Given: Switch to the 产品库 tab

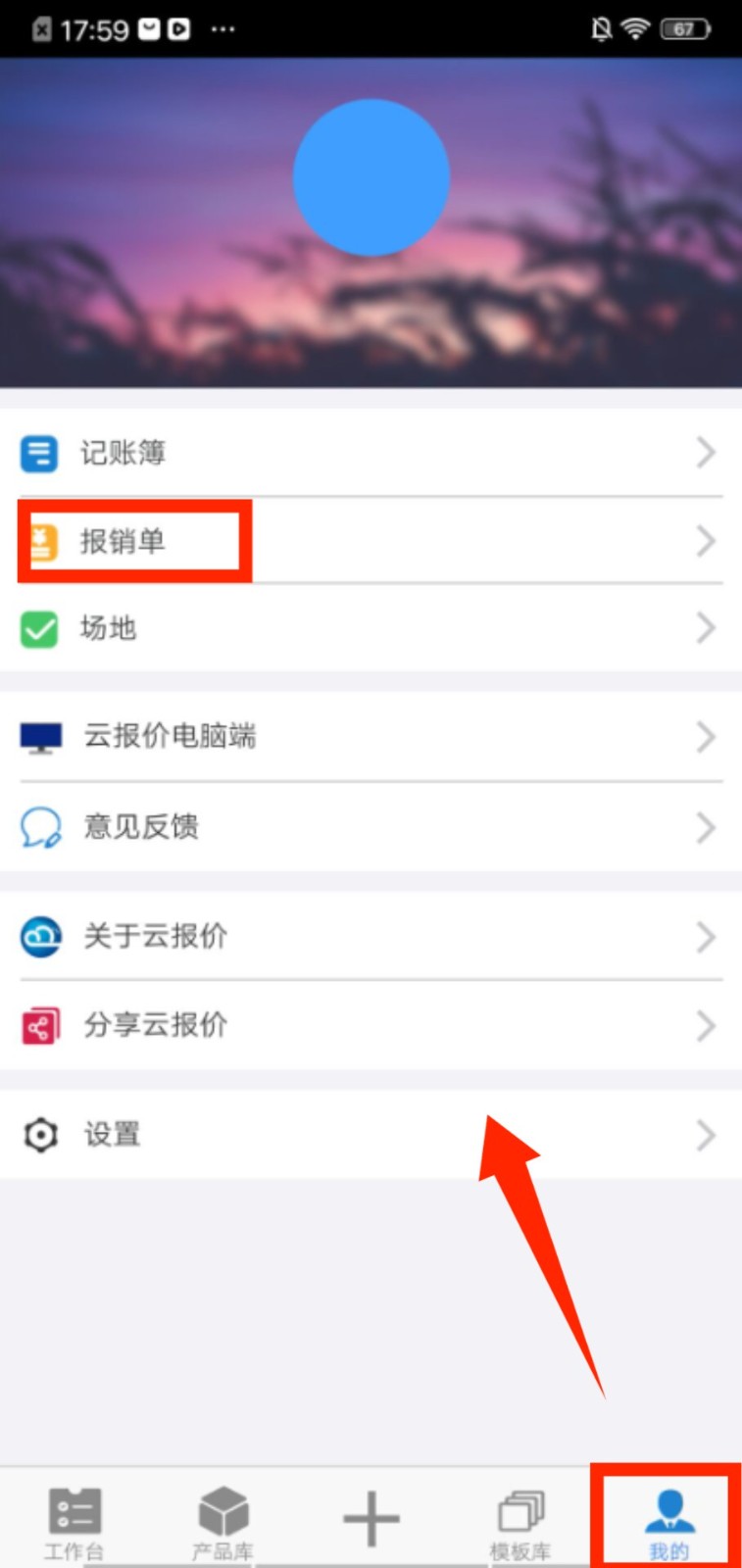Looking at the screenshot, I should 223,1521.
